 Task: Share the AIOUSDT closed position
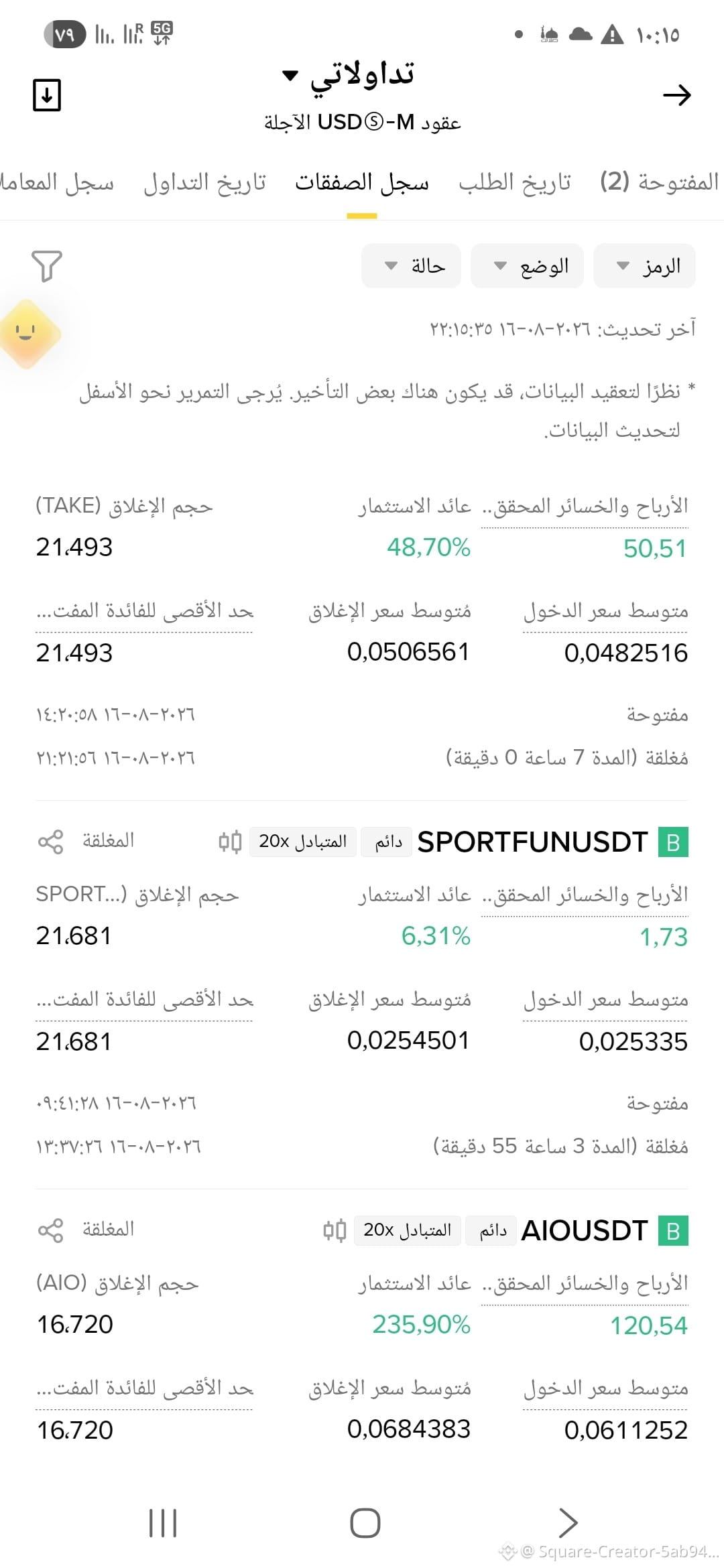(50, 1230)
